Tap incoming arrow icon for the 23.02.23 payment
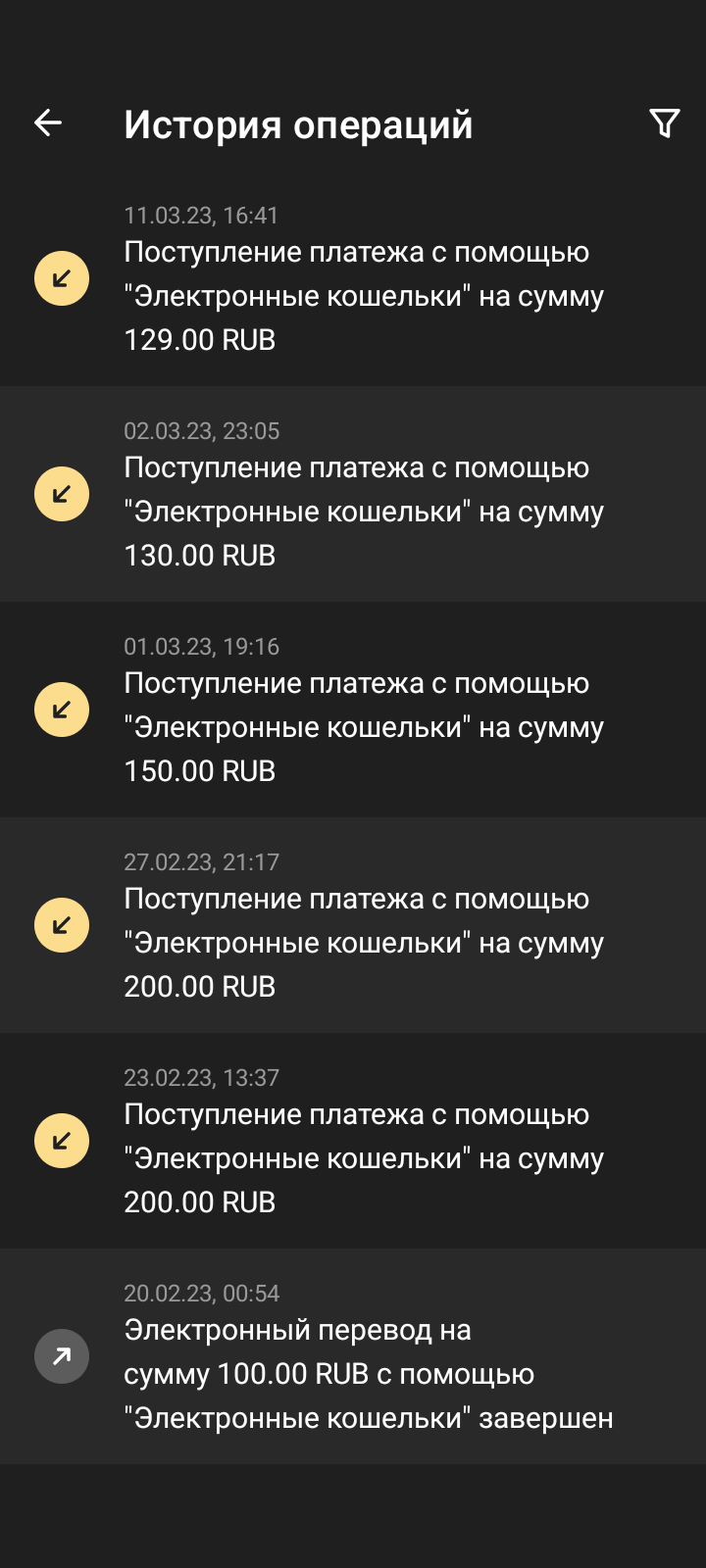This screenshot has height=1568, width=706. click(x=62, y=1140)
